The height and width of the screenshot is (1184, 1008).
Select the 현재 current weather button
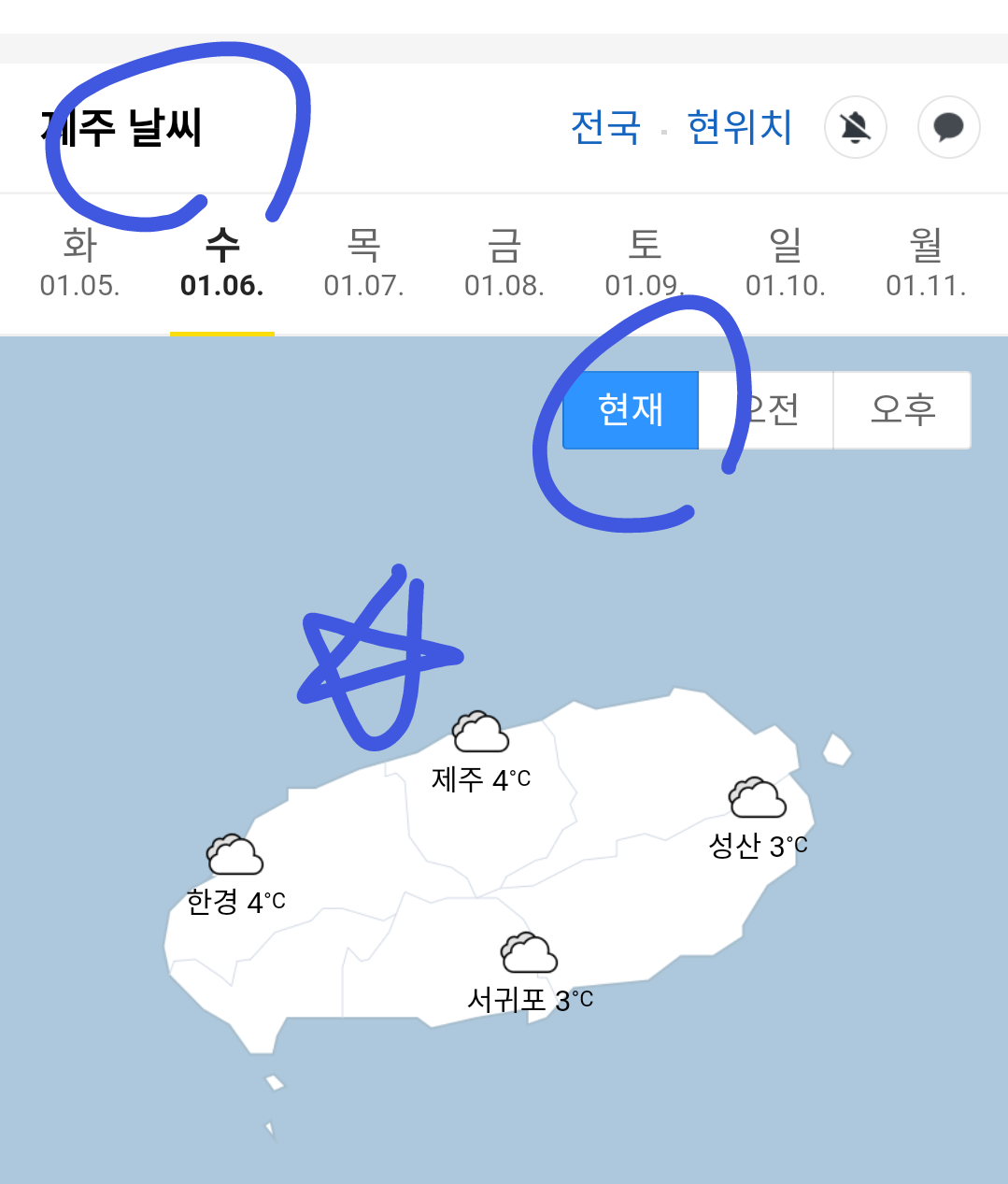click(x=631, y=410)
